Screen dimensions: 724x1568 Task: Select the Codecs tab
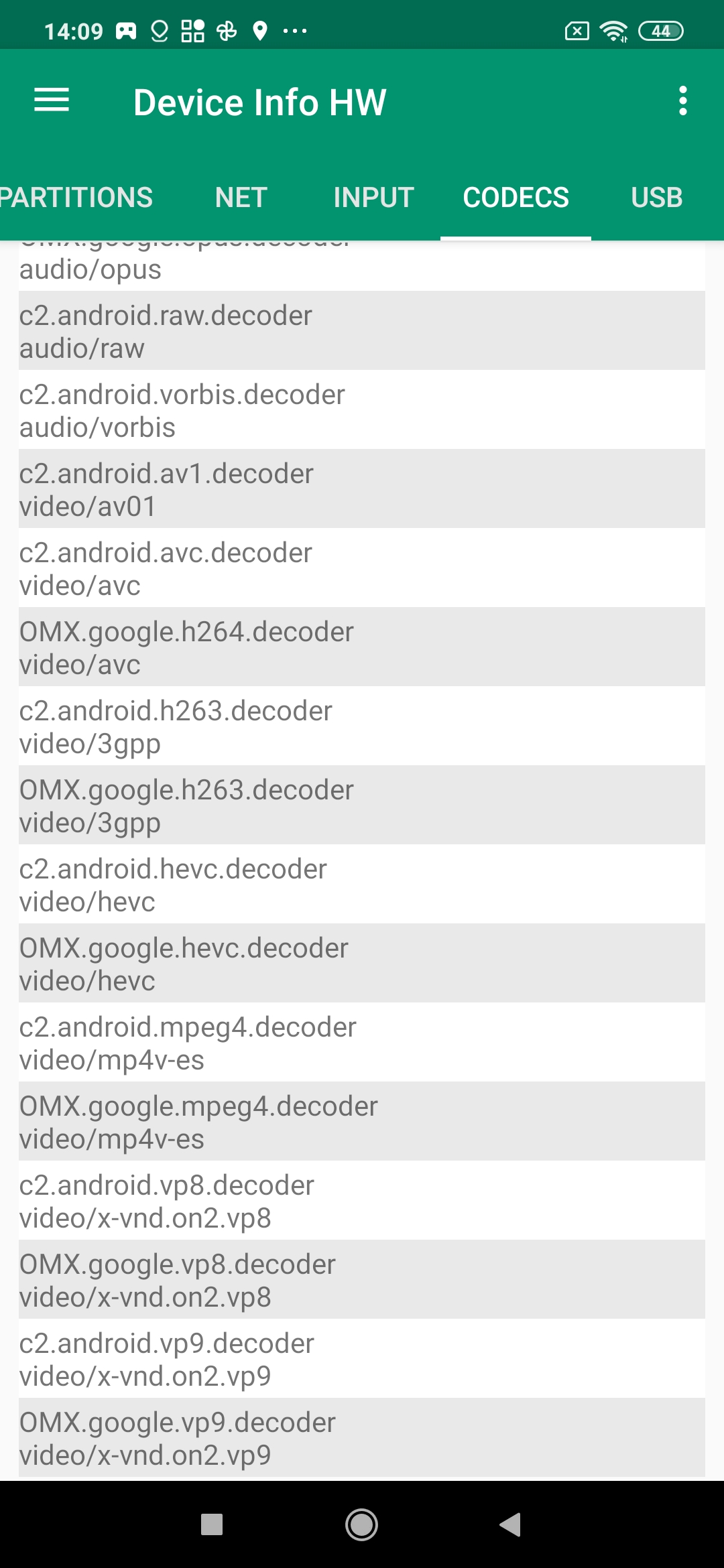coord(516,198)
